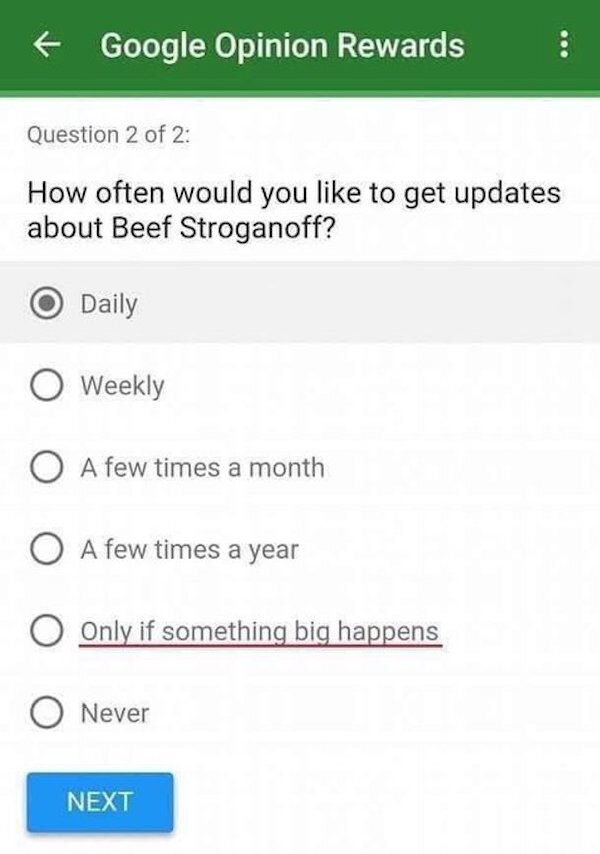Open the three-dot overflow menu
Screen dimensions: 600x854
pyautogui.click(x=564, y=45)
